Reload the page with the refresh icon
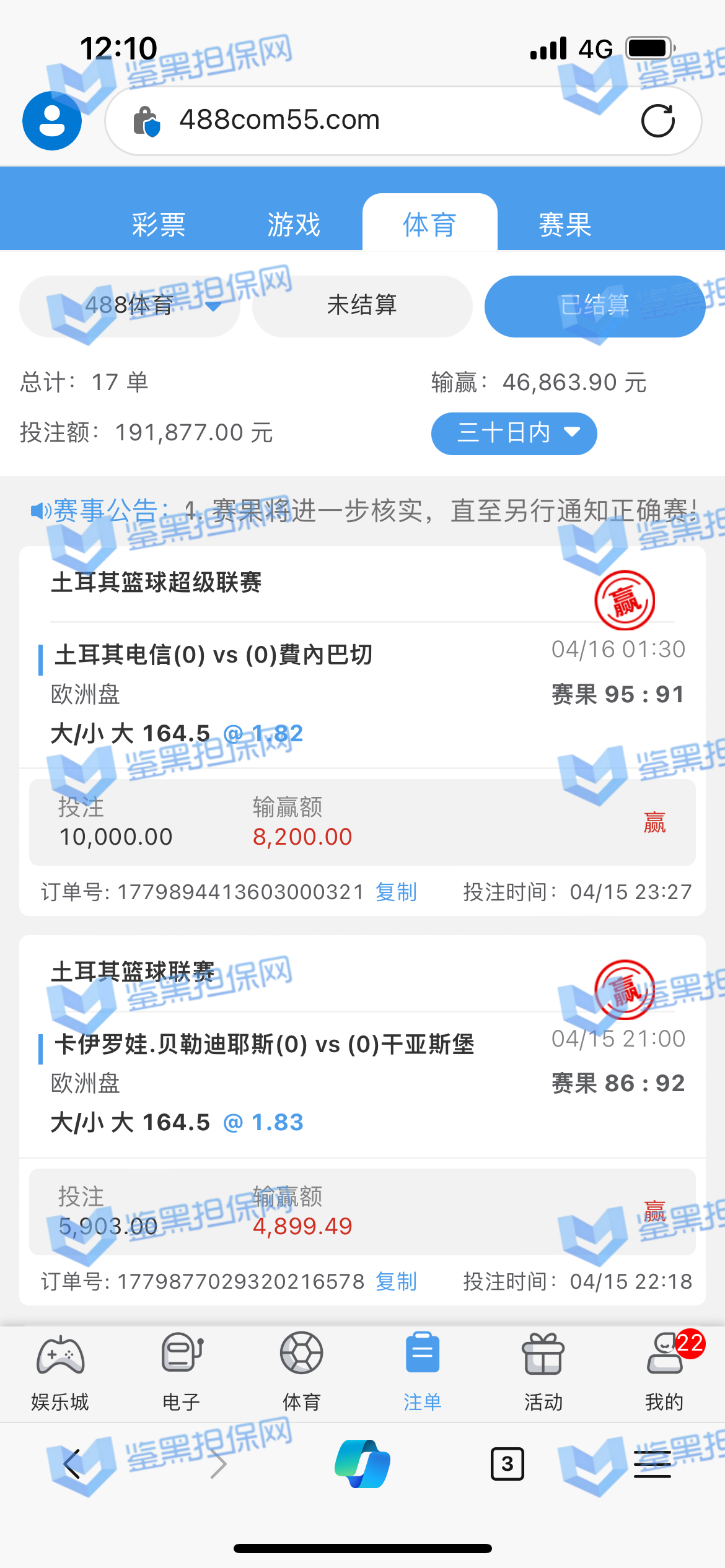Screen dimensions: 725x1568 [x=657, y=120]
